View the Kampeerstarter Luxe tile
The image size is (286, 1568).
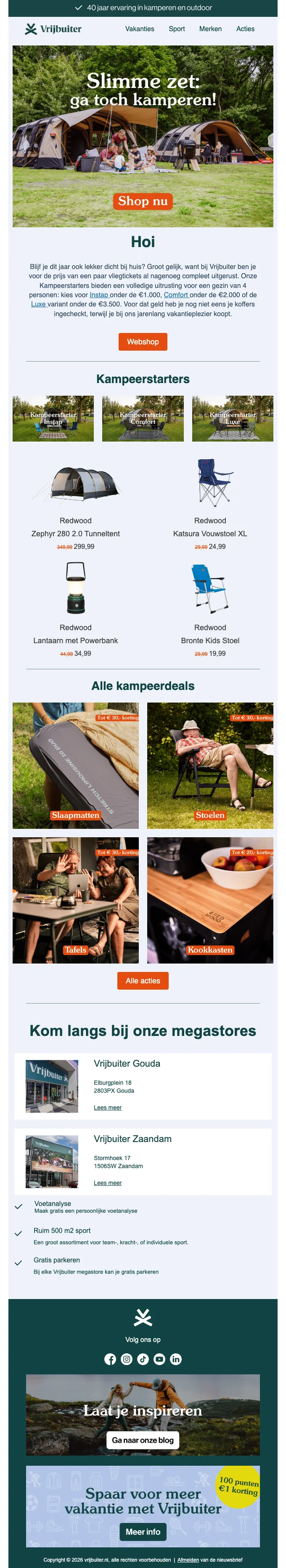click(x=233, y=418)
